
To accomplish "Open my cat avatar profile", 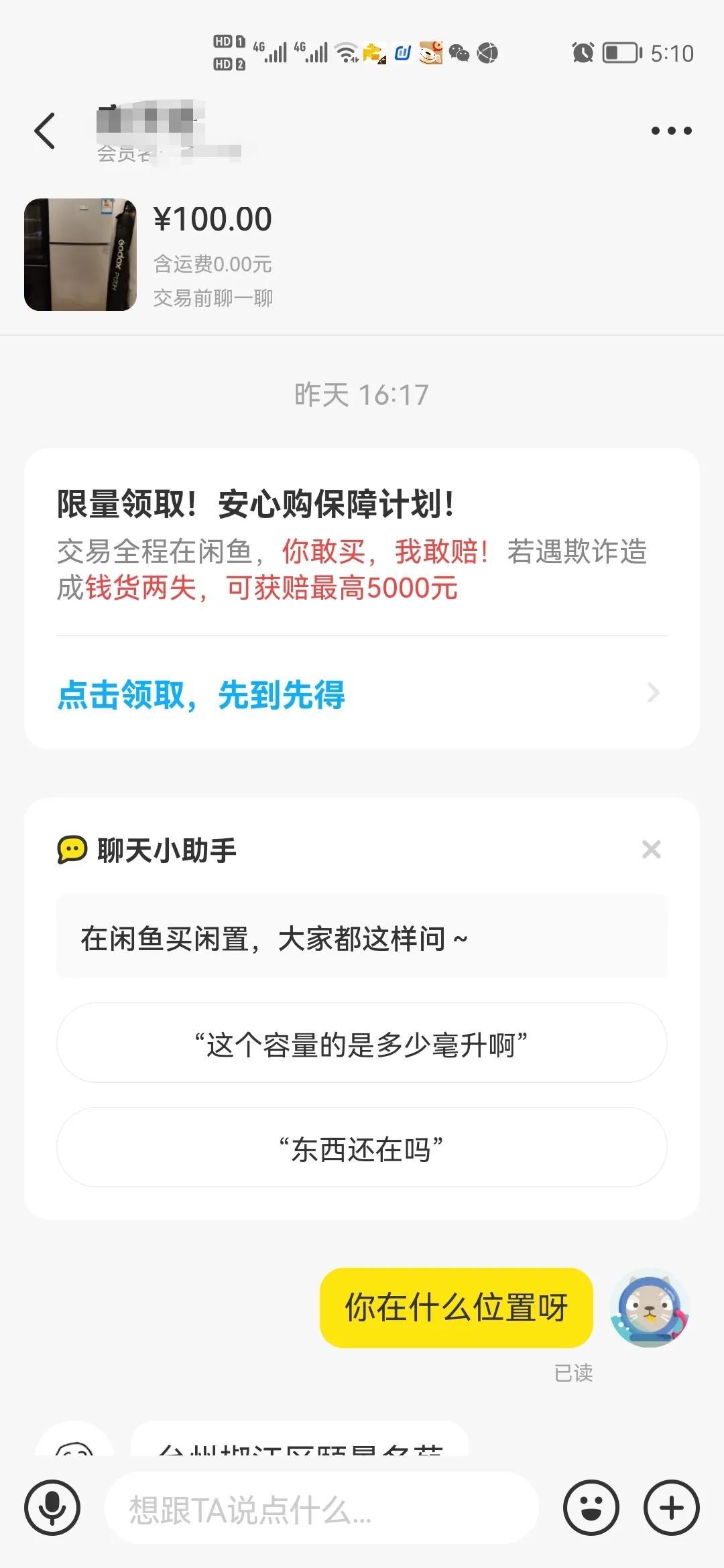I will tap(649, 1307).
